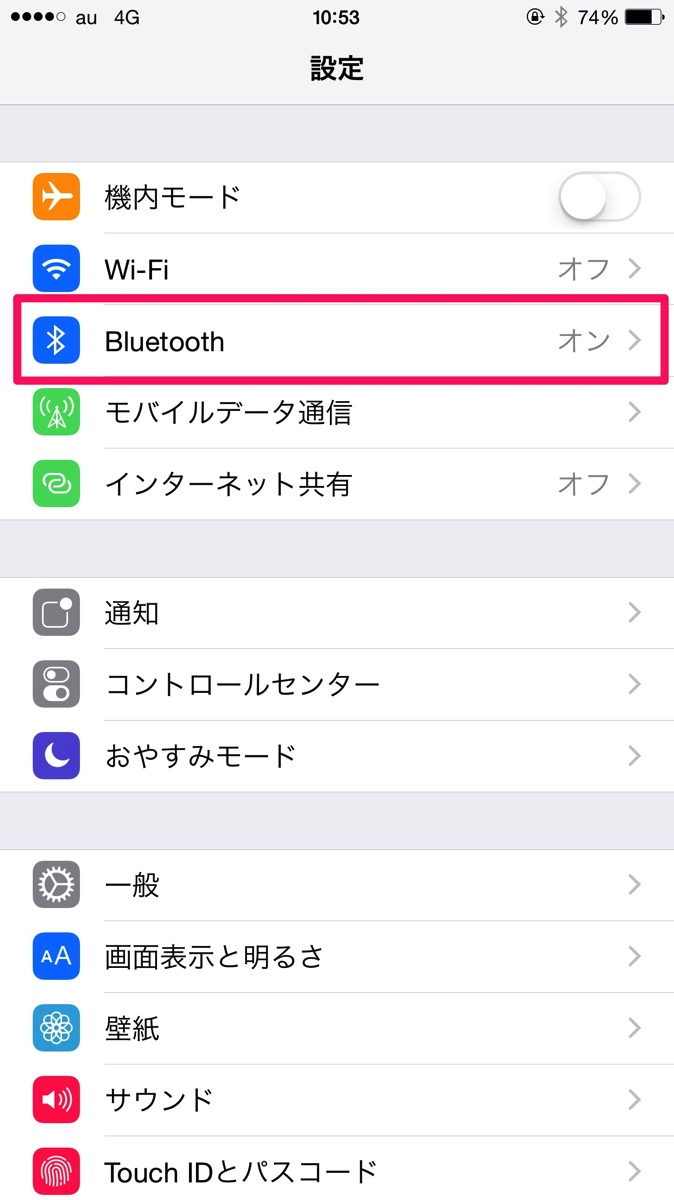The image size is (674, 1200).
Task: Open 壁紙 wallpaper settings
Action: (x=337, y=1028)
